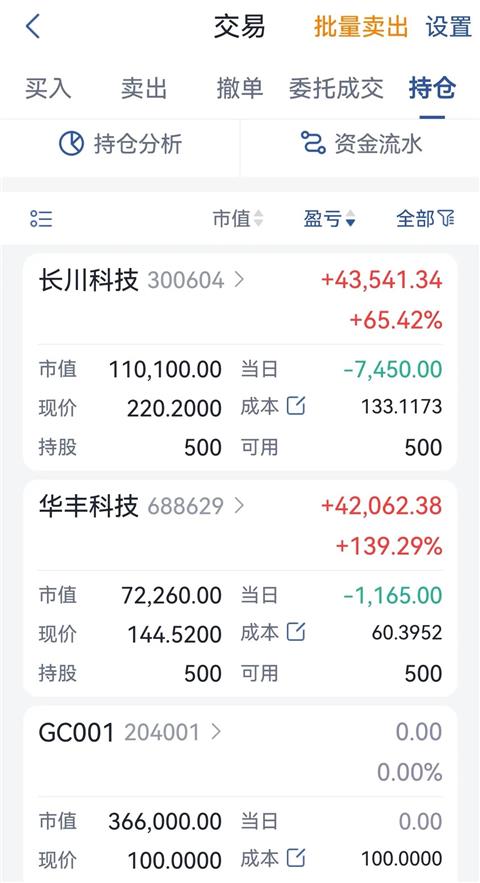Open 持仓分析 position analysis

point(121,144)
